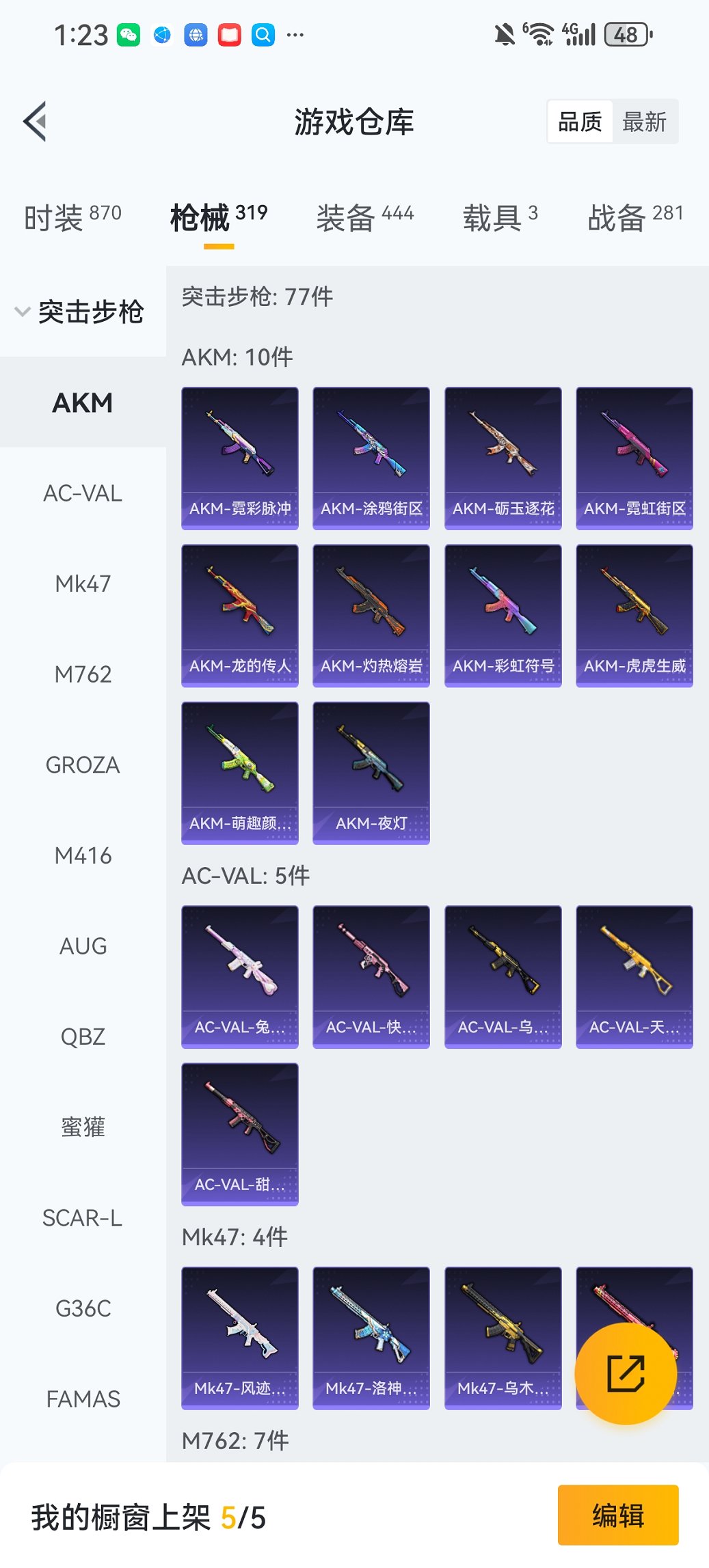The image size is (709, 1568).
Task: Sort items by 最新
Action: [644, 122]
